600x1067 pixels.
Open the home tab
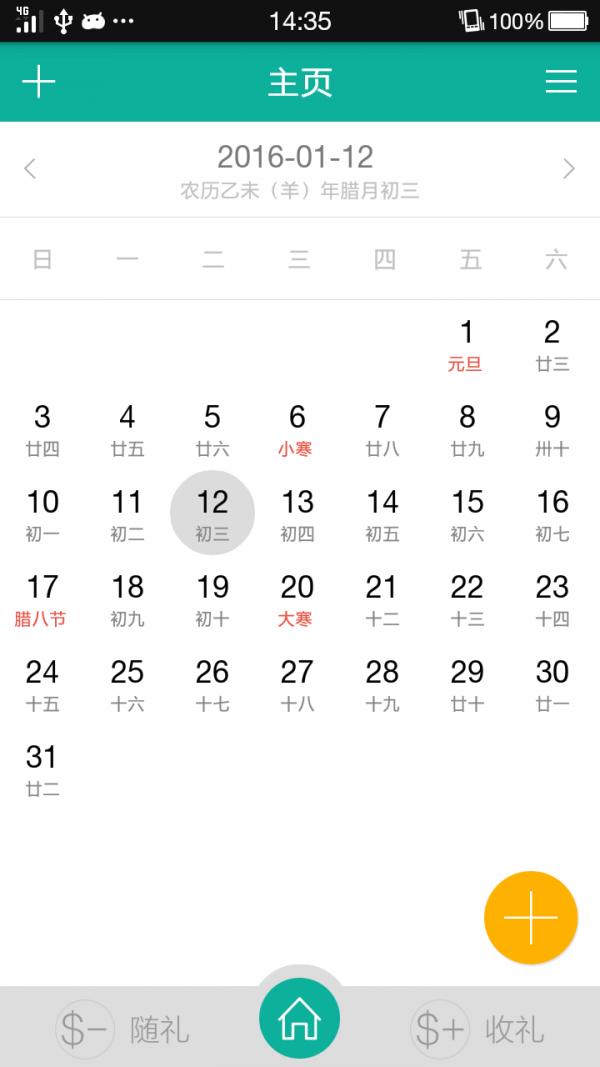tap(300, 1019)
